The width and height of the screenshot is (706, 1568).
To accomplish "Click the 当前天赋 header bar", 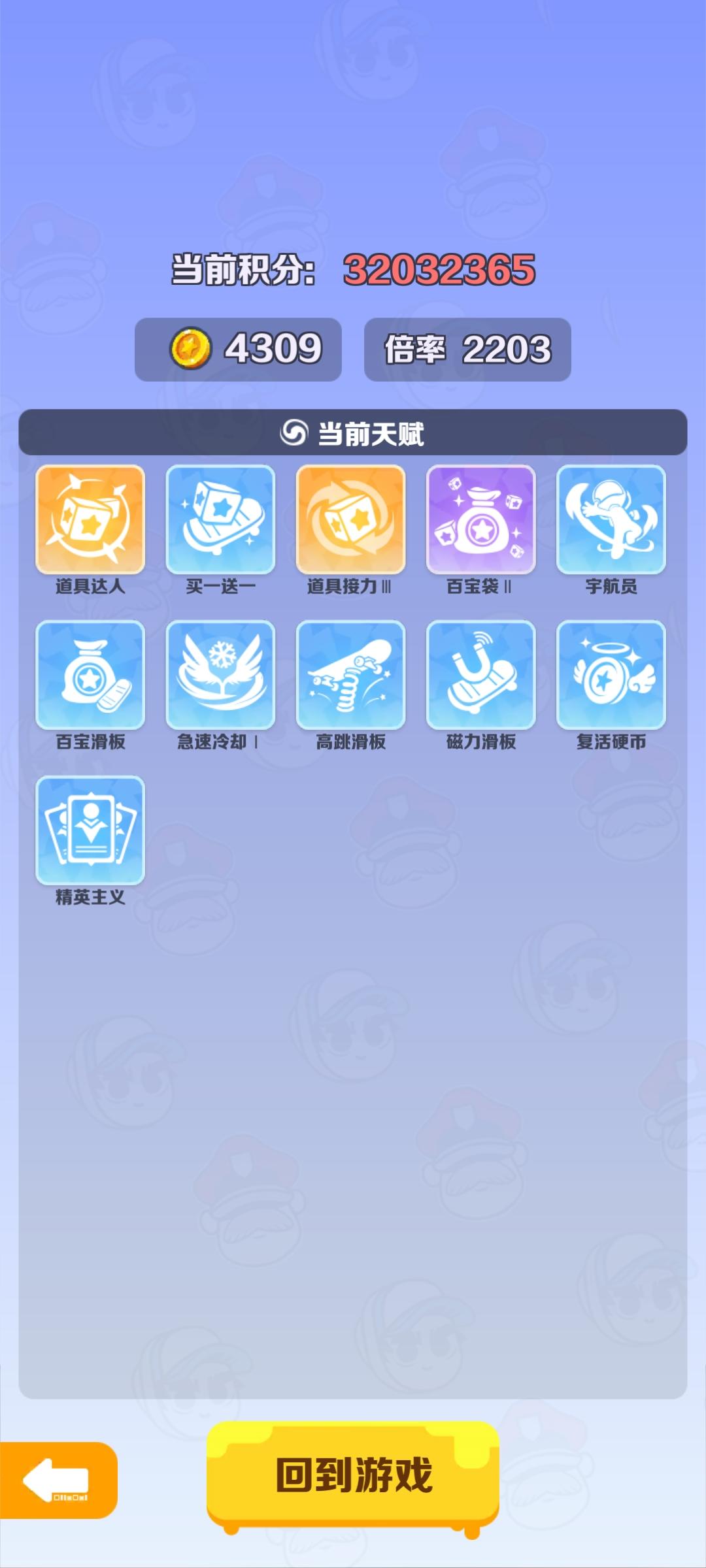I will (353, 430).
